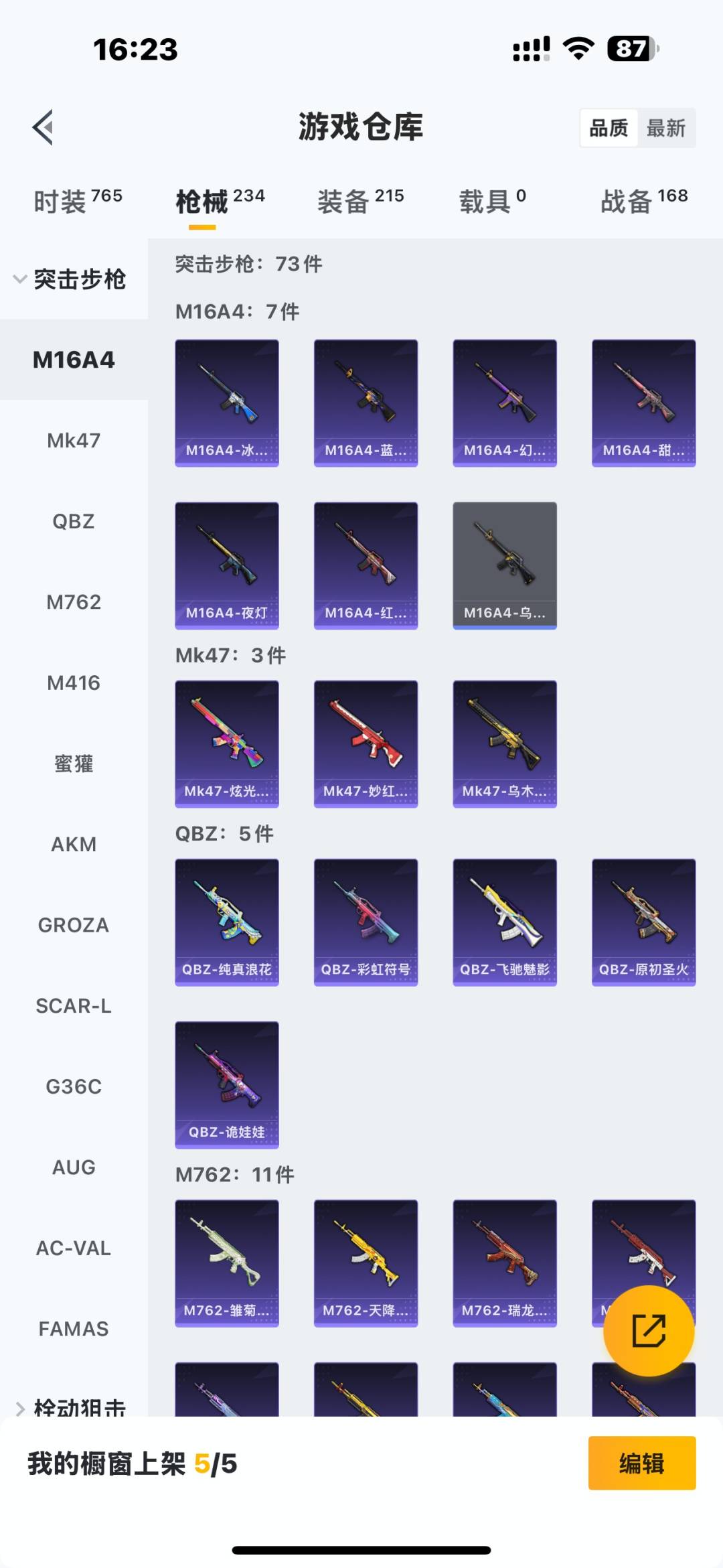View the QBZ-诡娃娃 skin tile
Viewport: 723px width, 1568px height.
[x=227, y=1084]
